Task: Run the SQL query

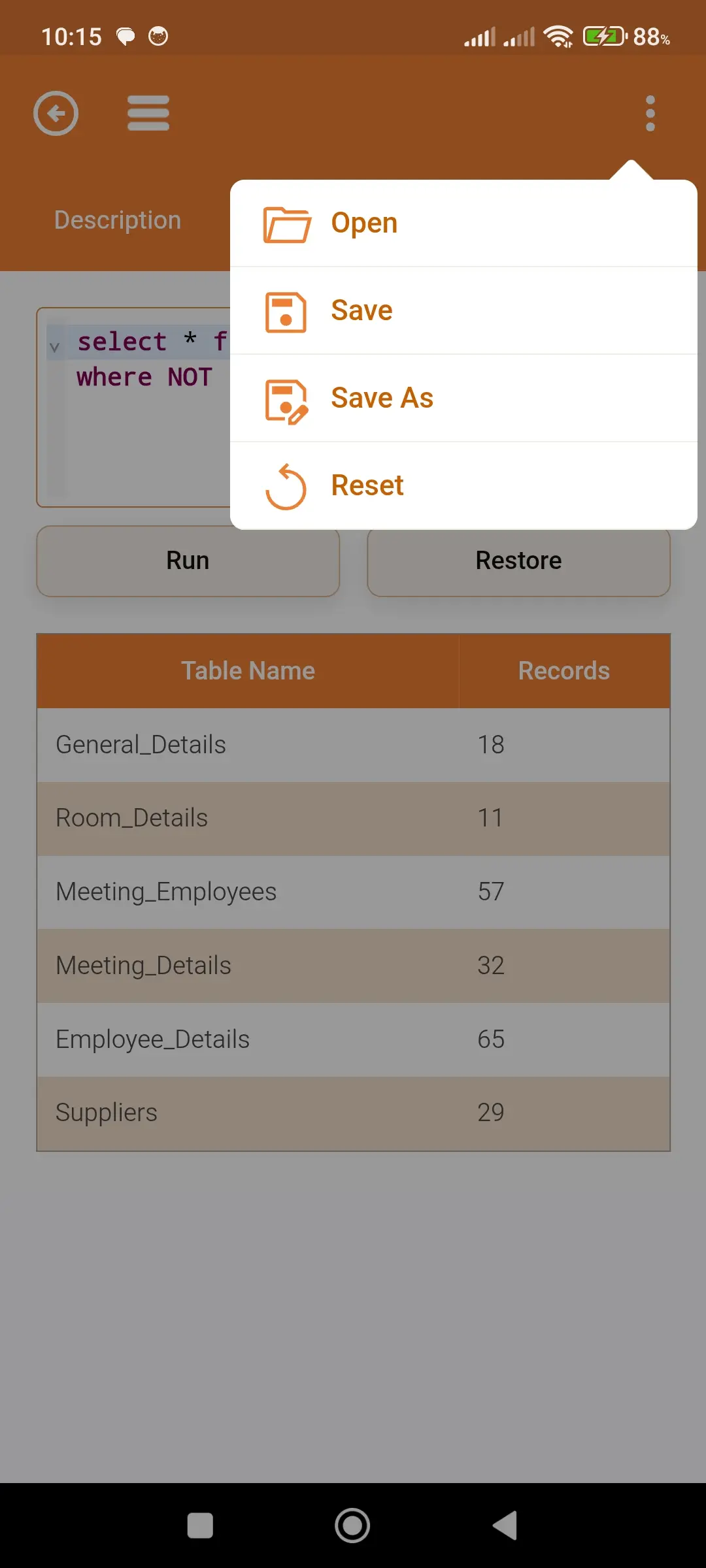Action: [188, 561]
